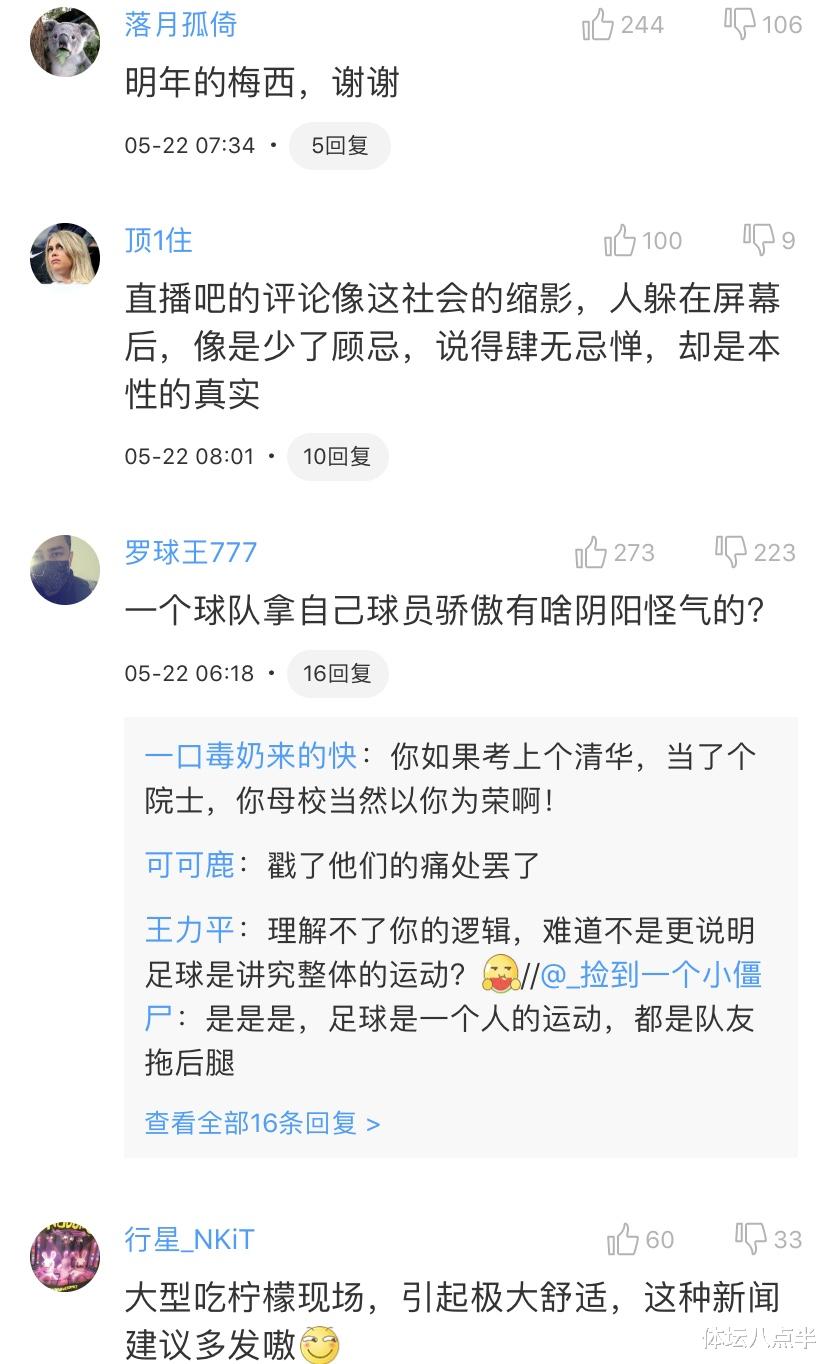Expand the 16回复 replies

pyautogui.click(x=337, y=673)
